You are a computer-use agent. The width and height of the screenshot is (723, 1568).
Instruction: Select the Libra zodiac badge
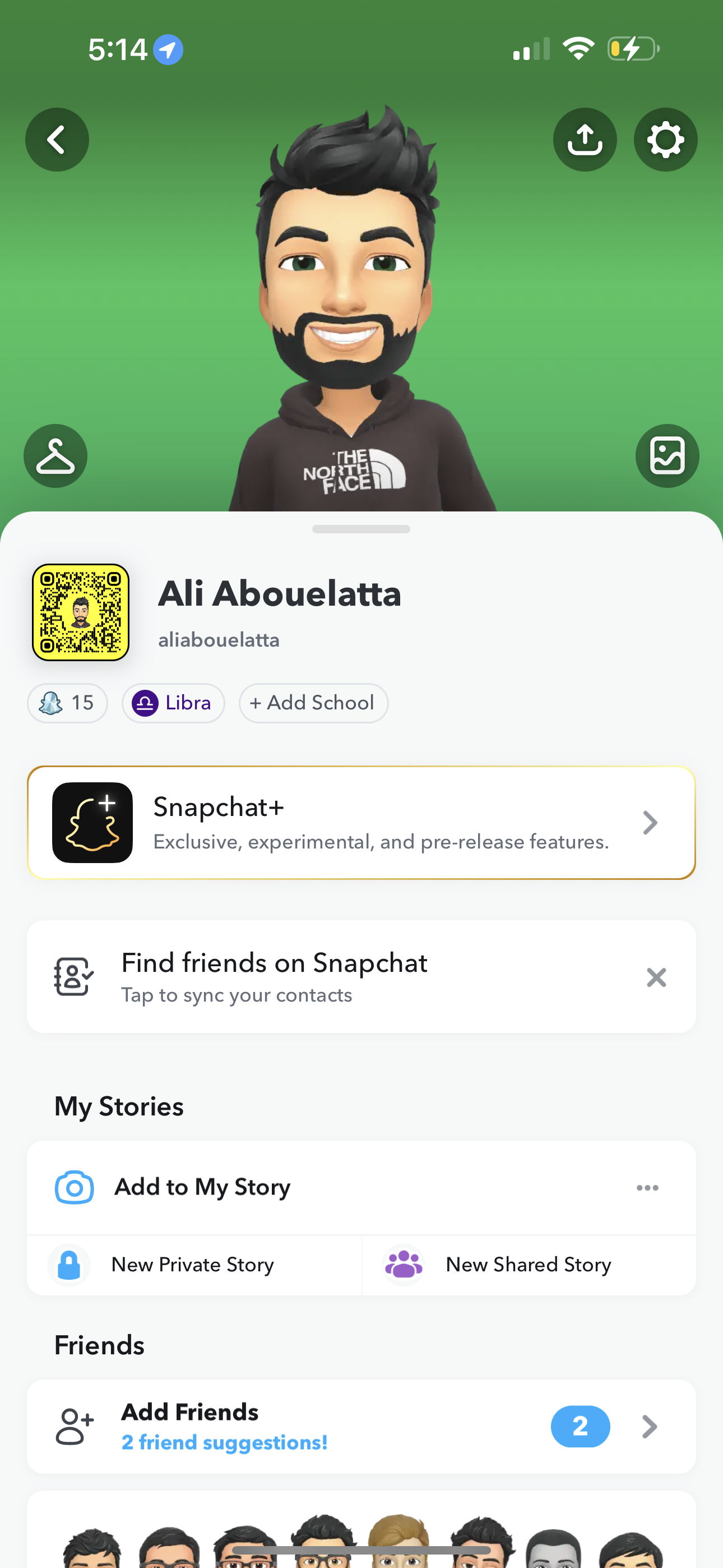(173, 703)
